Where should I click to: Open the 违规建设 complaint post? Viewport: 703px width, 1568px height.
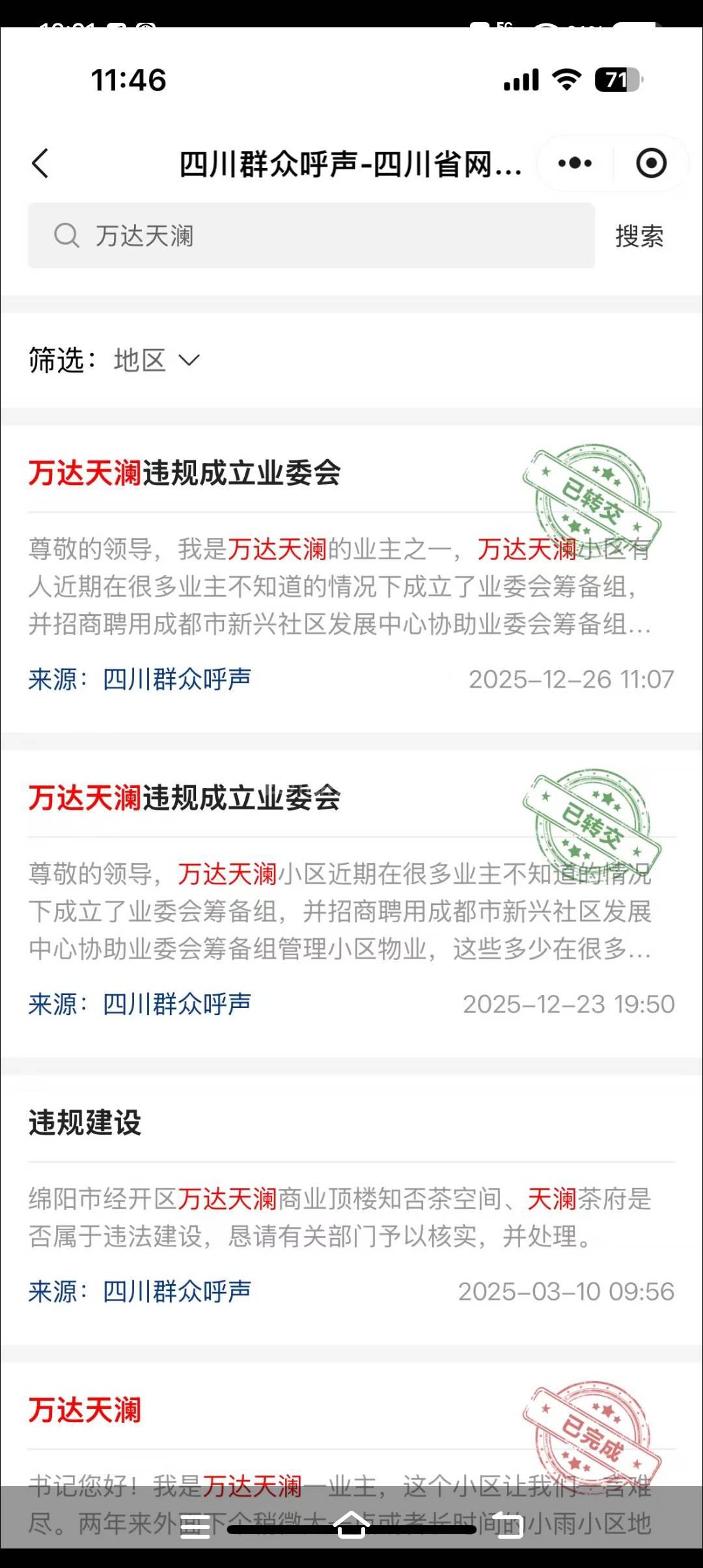pos(85,1123)
